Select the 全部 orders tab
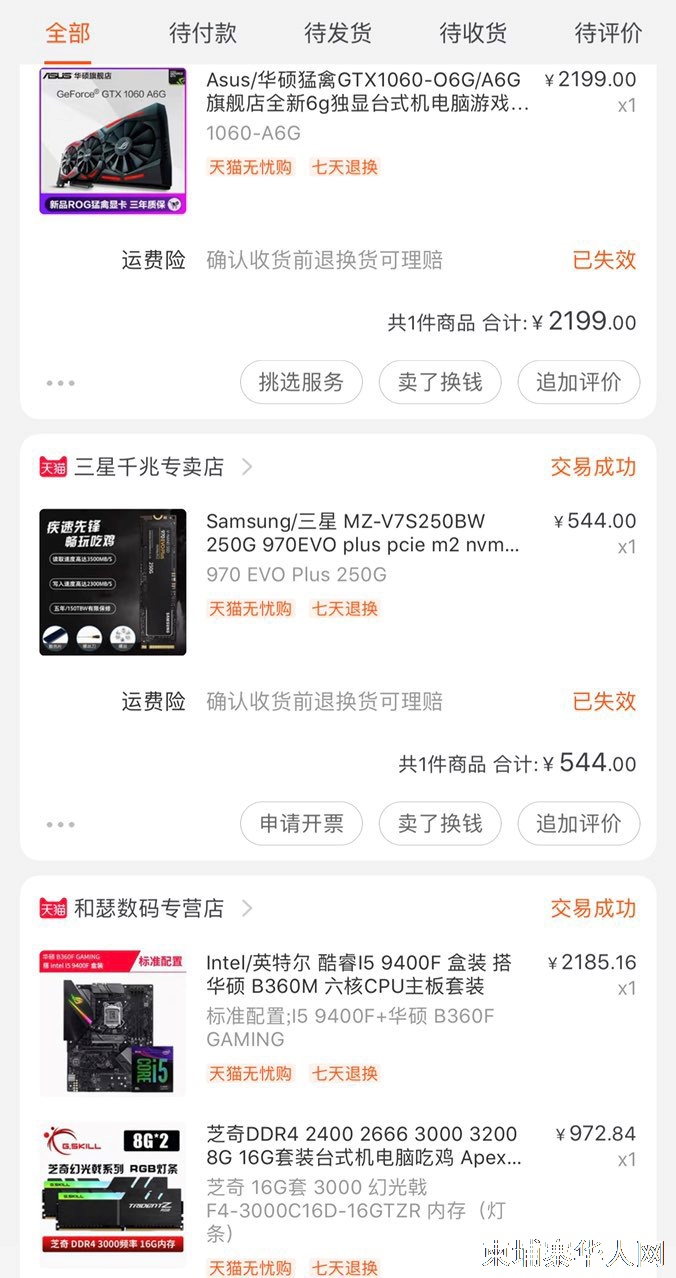This screenshot has height=1278, width=676. (68, 33)
